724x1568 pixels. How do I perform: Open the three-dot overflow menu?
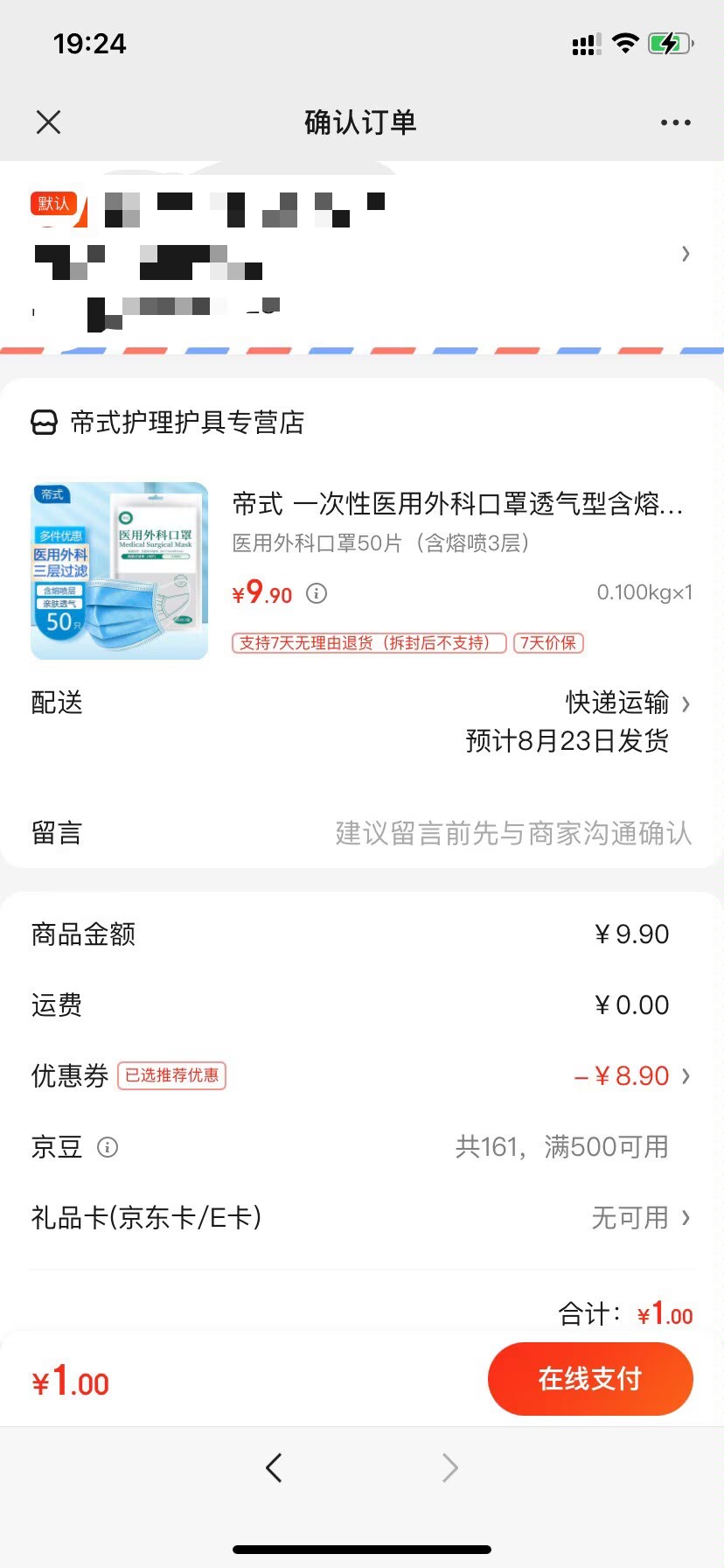click(675, 122)
